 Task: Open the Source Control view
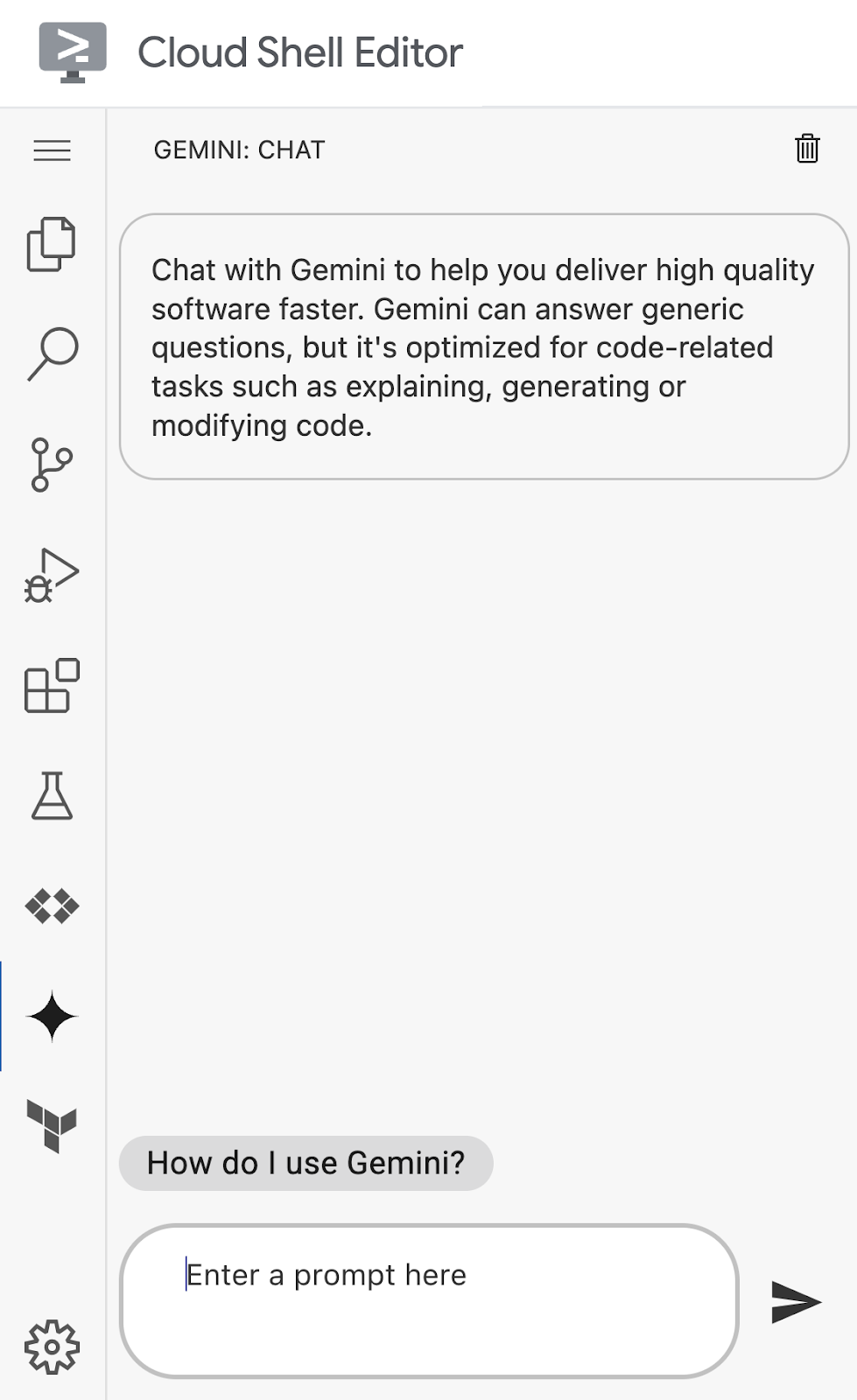click(52, 465)
